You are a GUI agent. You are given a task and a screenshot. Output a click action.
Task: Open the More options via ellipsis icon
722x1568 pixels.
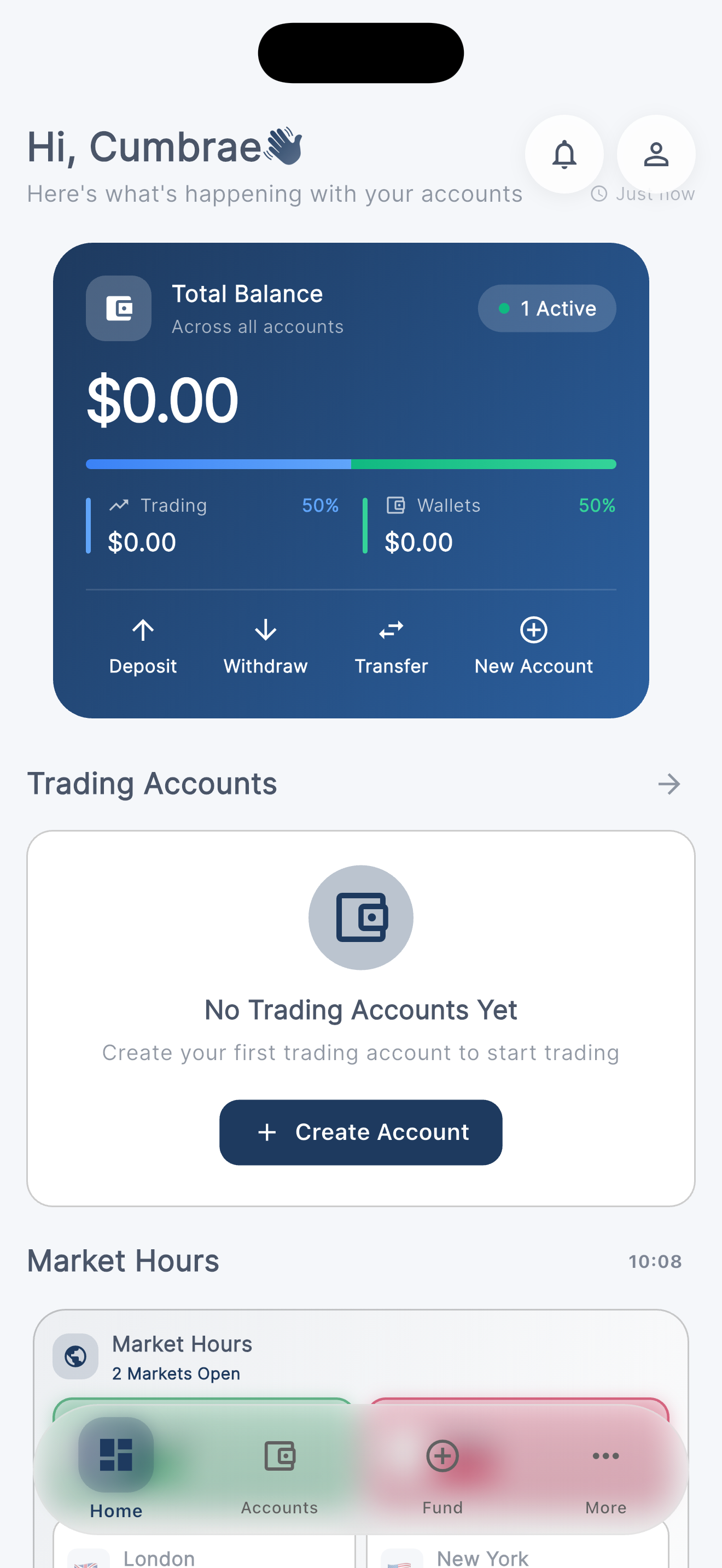604,1457
